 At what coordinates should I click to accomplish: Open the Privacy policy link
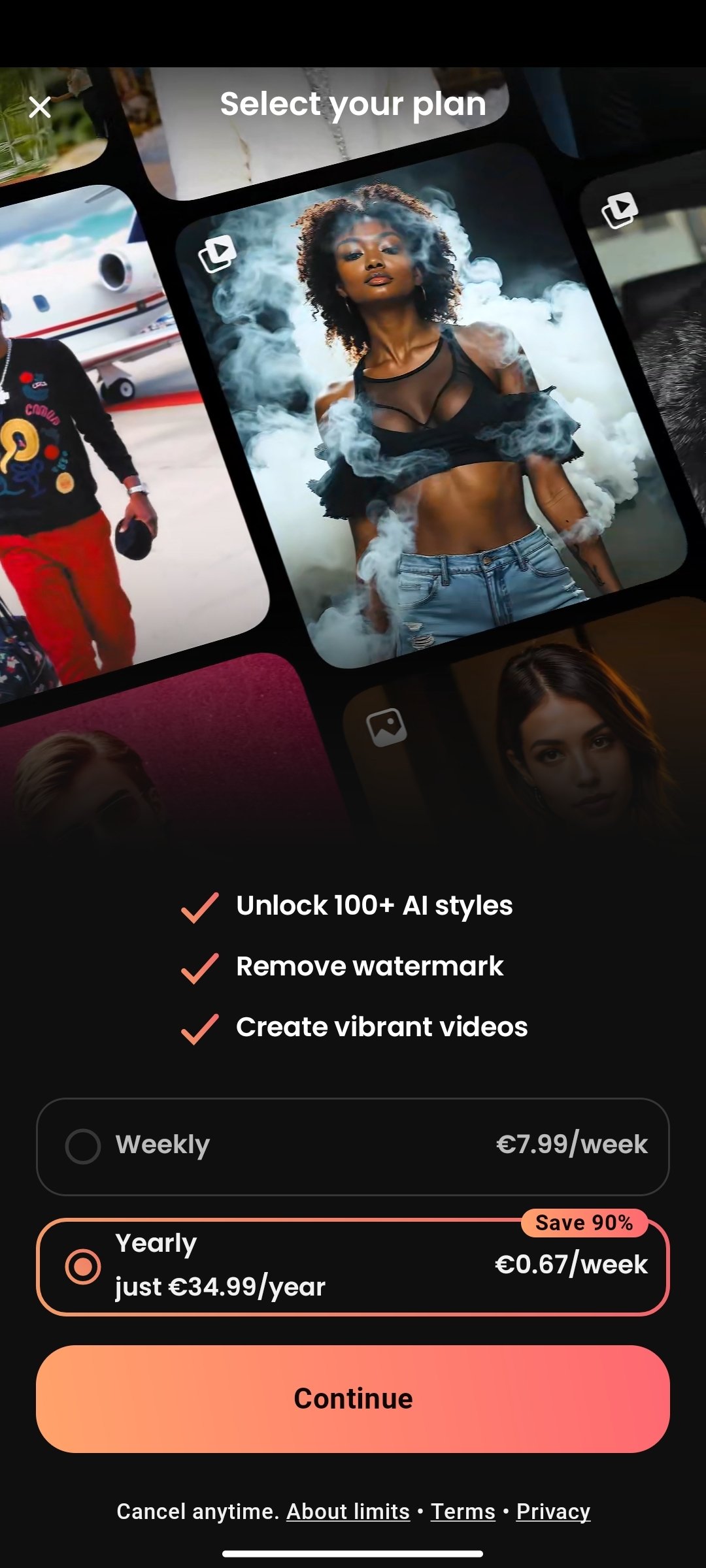553,1511
